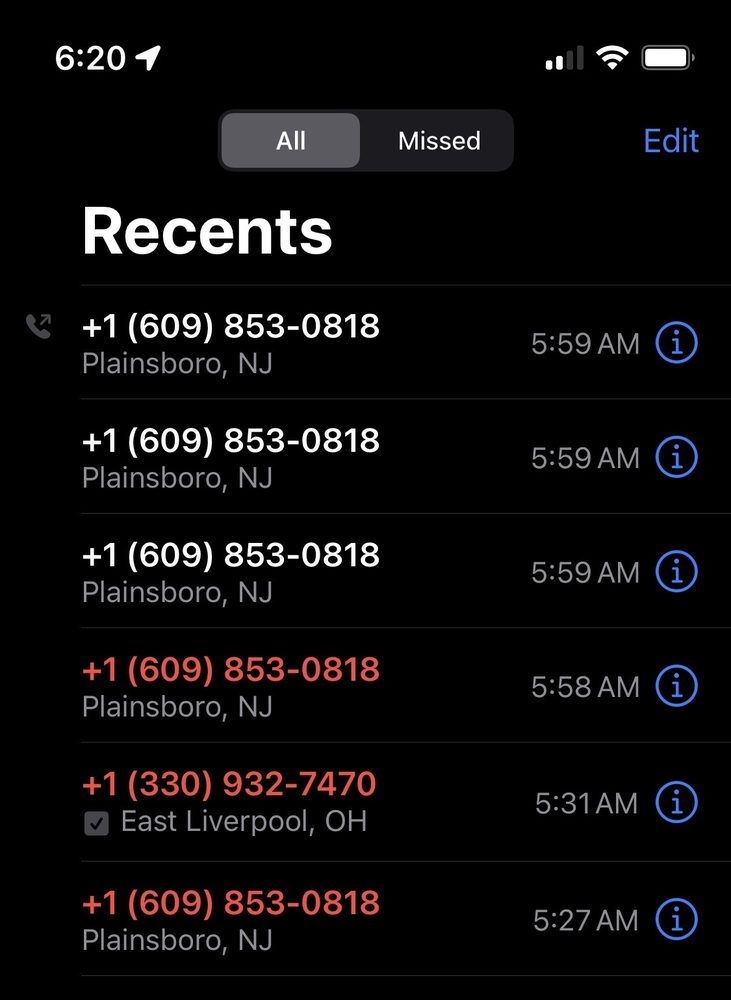Select the All calls tab
The width and height of the screenshot is (731, 1000).
click(x=290, y=141)
